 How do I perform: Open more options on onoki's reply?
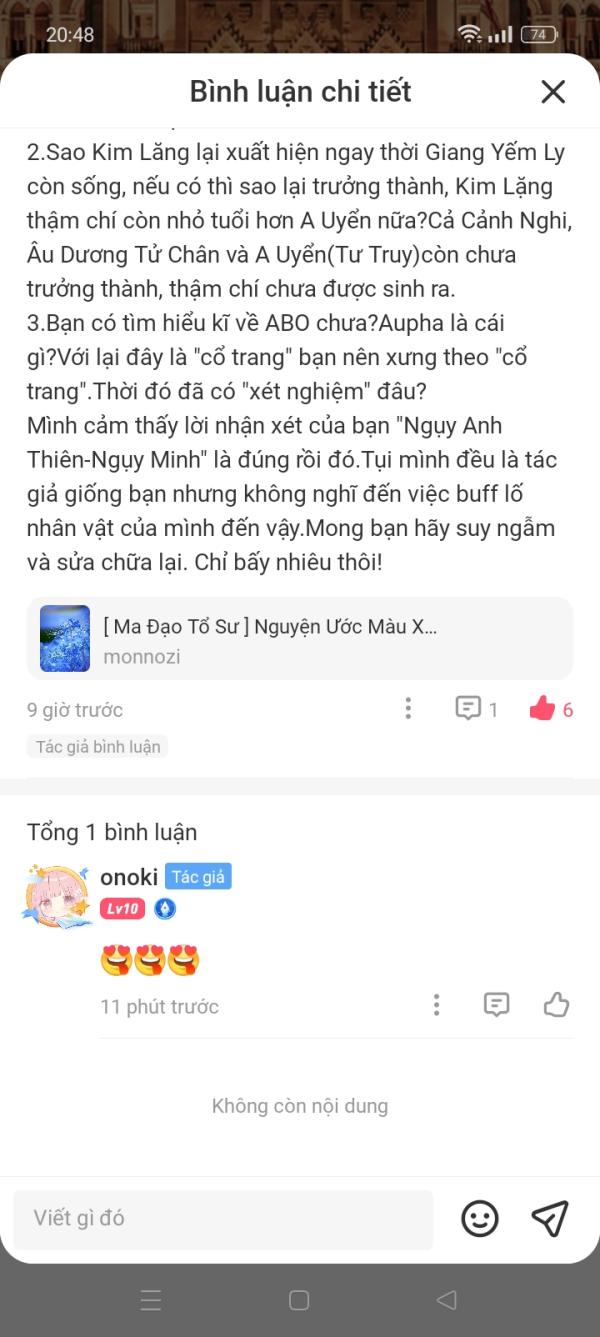coord(436,1005)
